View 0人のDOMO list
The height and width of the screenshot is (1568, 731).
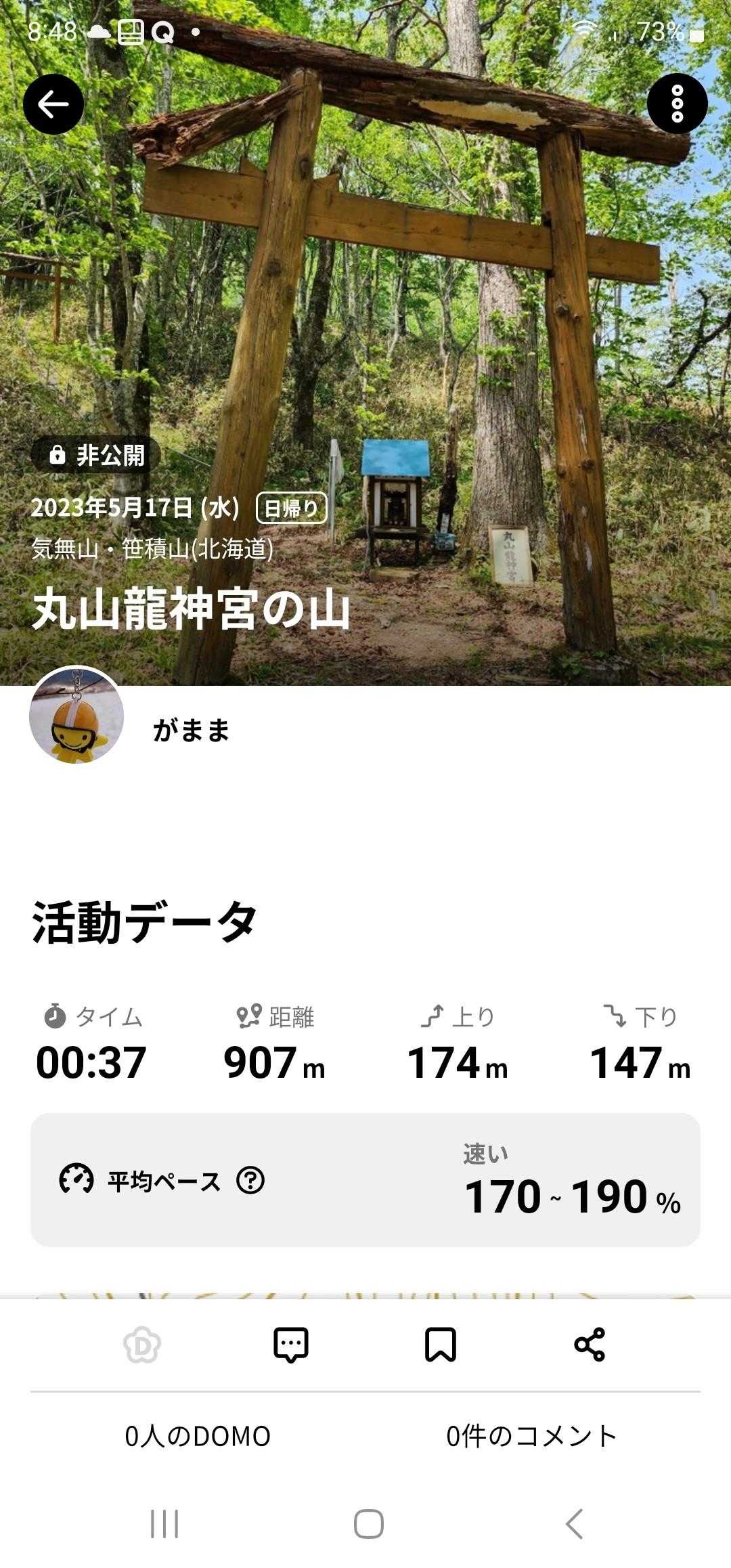coord(198,1436)
